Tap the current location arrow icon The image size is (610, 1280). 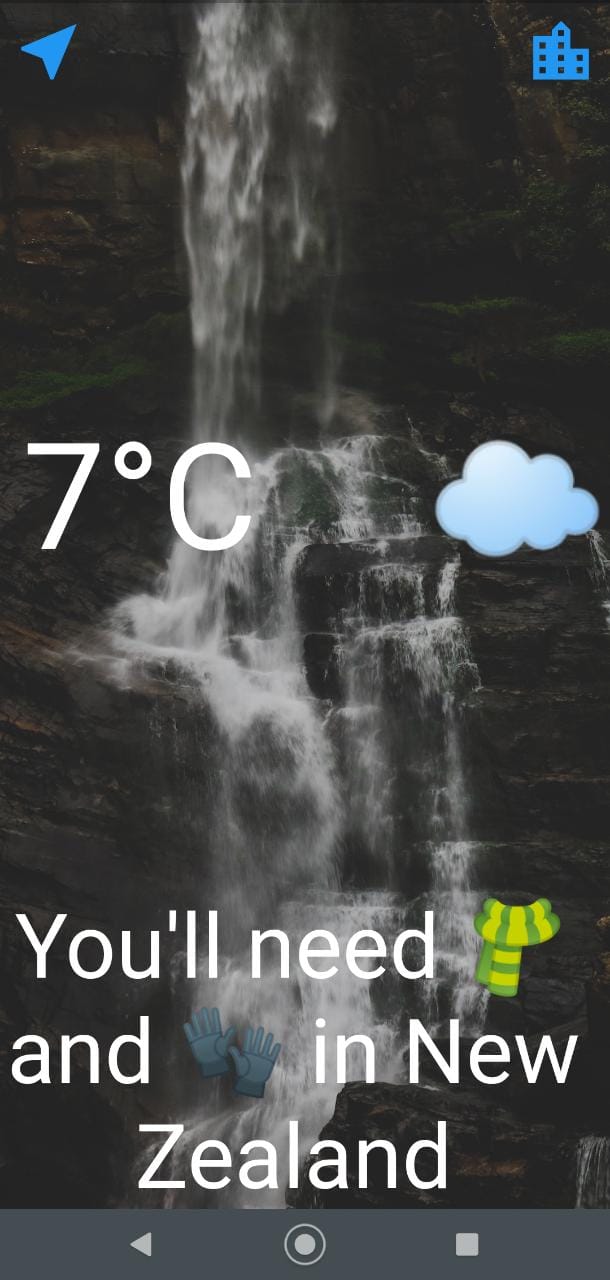point(49,50)
